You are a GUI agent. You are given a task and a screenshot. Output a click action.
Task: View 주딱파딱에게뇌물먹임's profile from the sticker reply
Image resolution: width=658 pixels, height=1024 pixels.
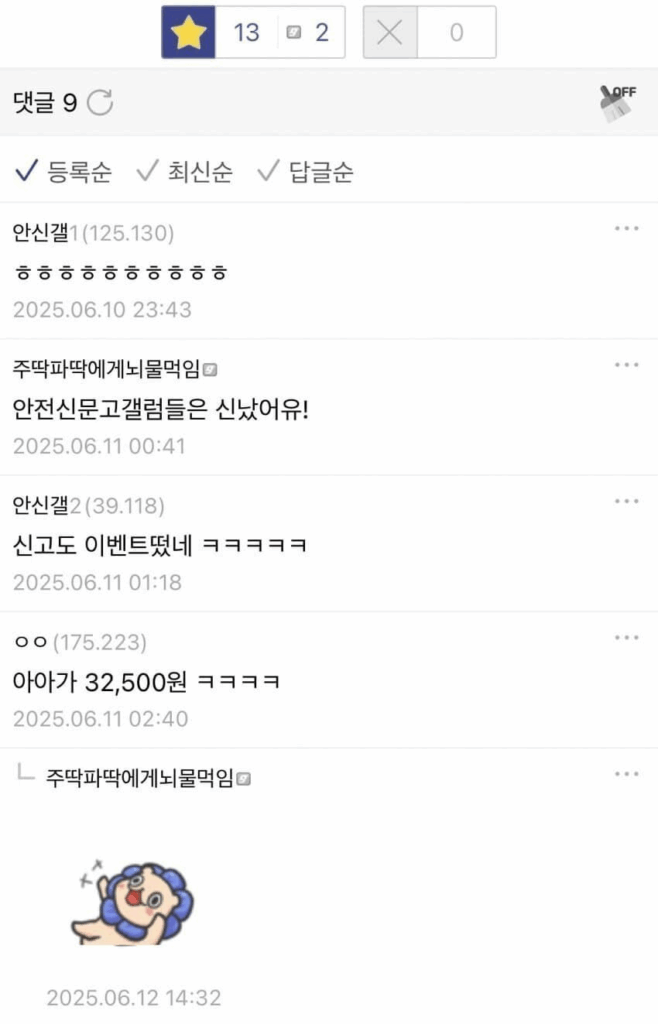tap(139, 779)
